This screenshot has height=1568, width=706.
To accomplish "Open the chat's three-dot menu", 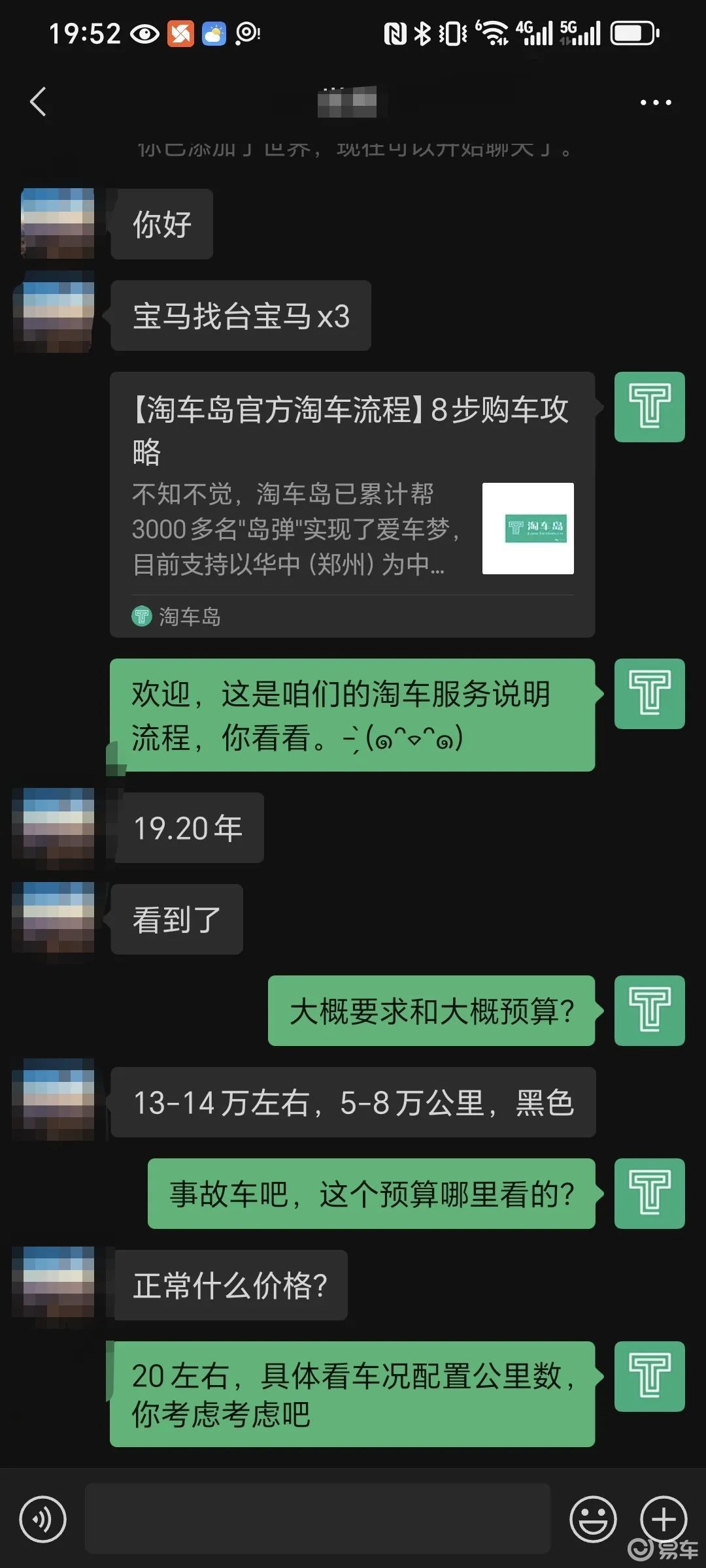I will pos(655,103).
